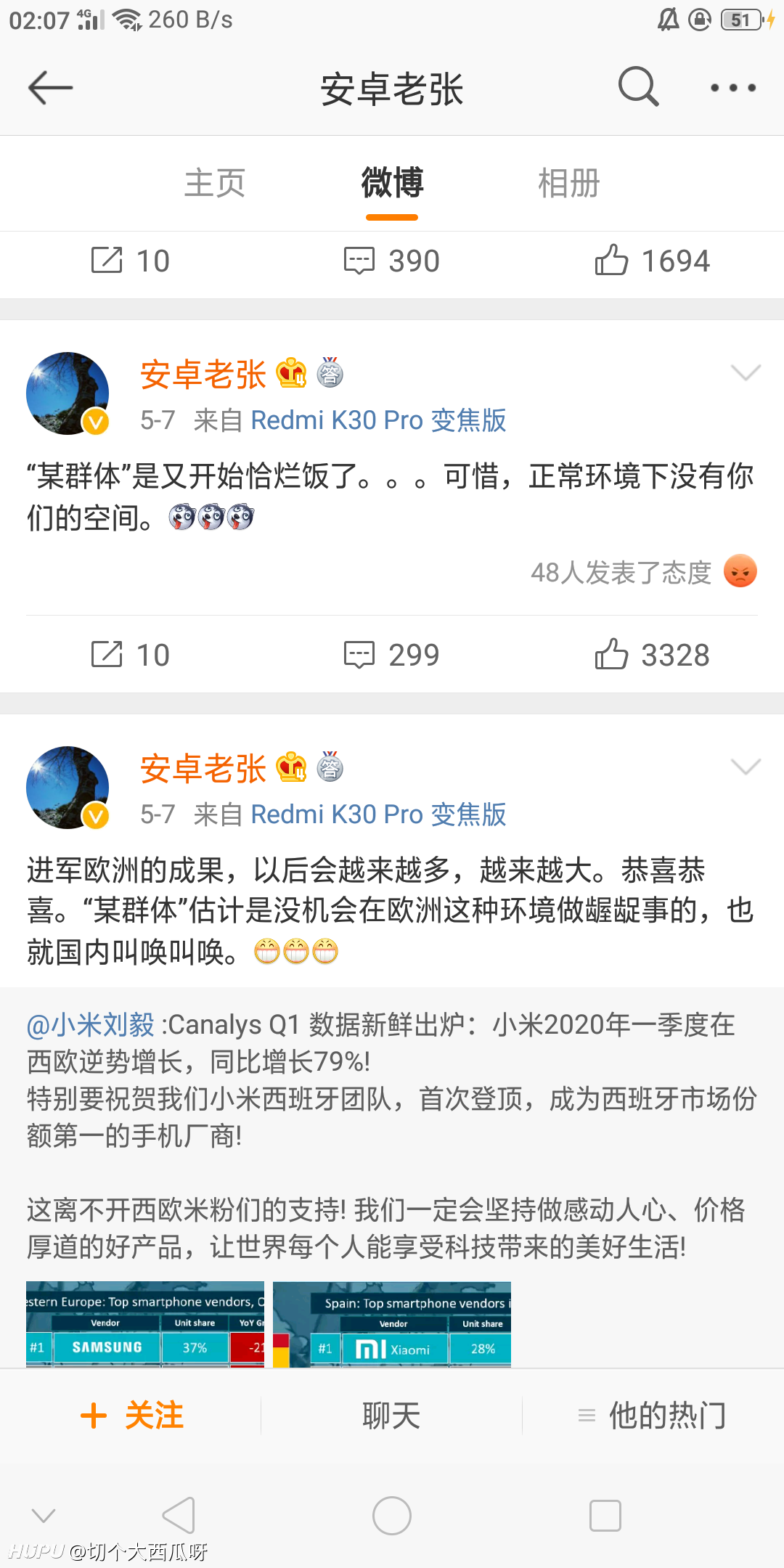Tap the system home button

[x=392, y=1516]
